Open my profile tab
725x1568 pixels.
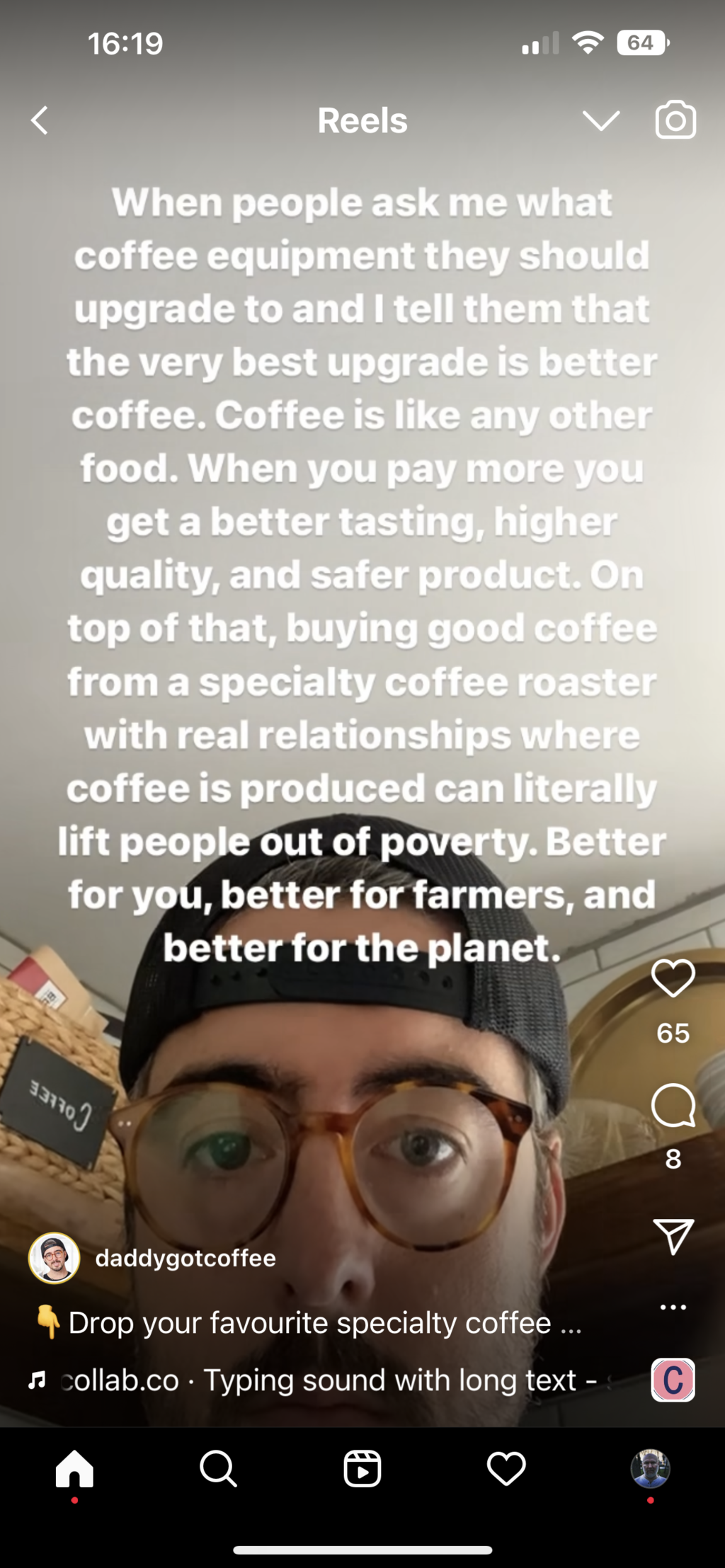pos(650,1469)
